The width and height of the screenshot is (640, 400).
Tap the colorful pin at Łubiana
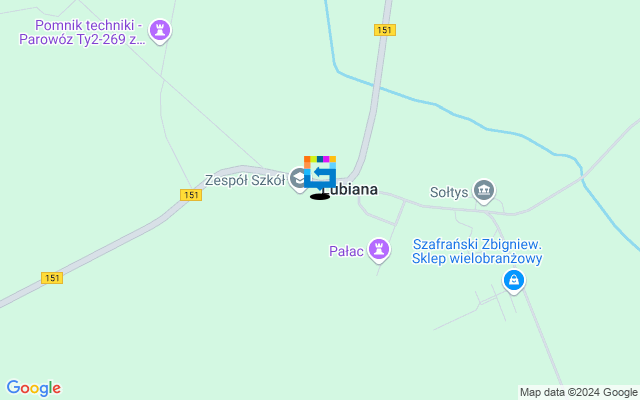pos(320,174)
